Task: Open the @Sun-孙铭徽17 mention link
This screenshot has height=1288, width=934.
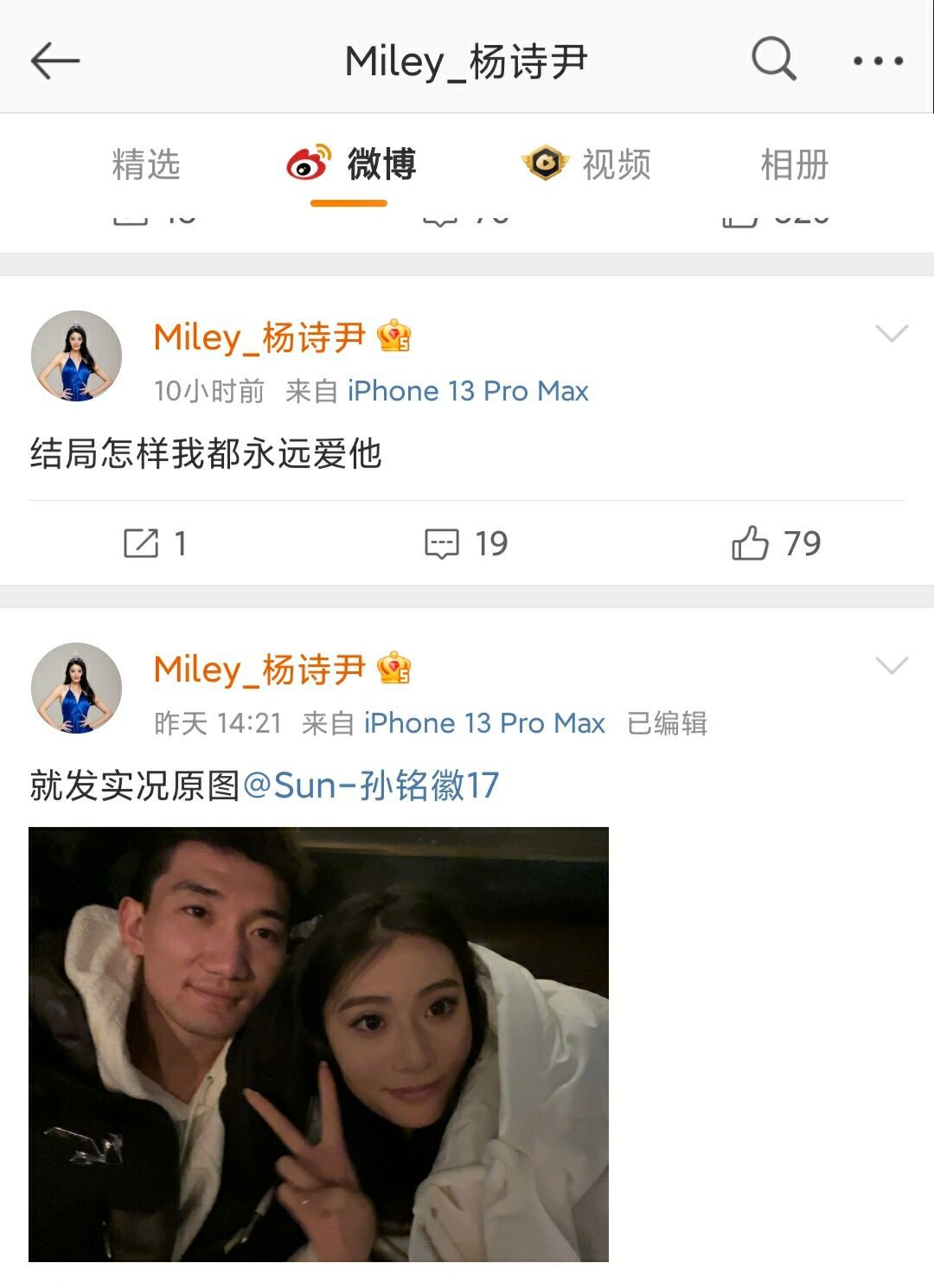Action: [x=371, y=785]
